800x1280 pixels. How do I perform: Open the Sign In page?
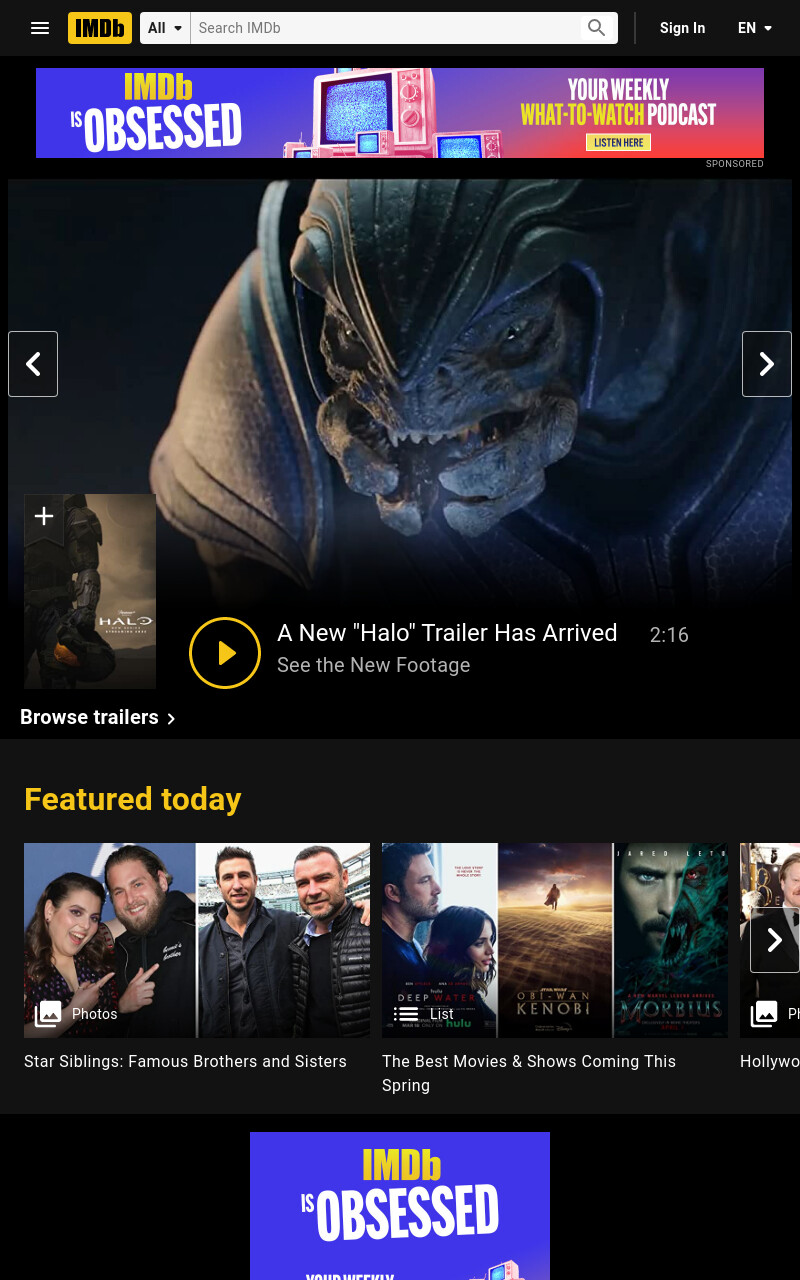pos(682,28)
